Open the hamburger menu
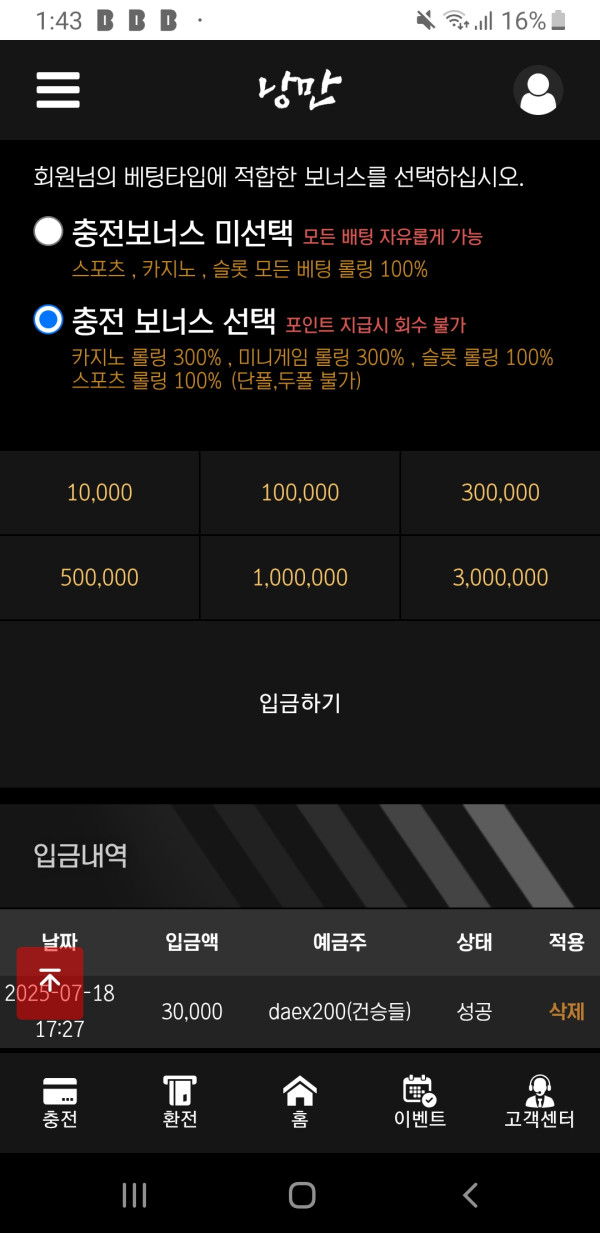This screenshot has width=600, height=1233. coord(57,90)
